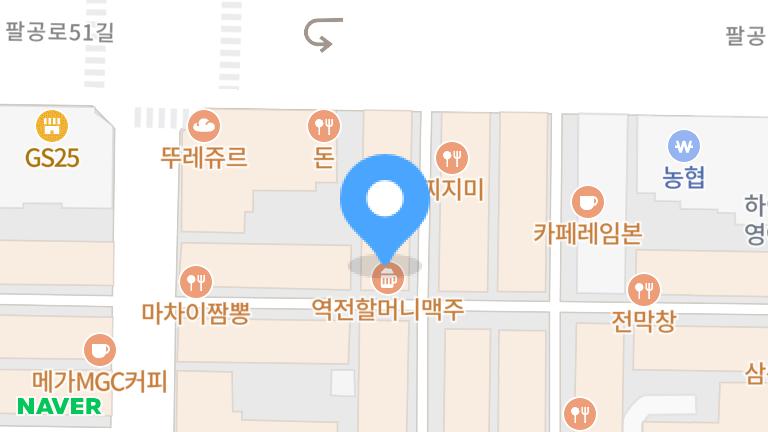This screenshot has width=768, height=432.
Task: Select 마차이짬뽕 restaurant marker
Action: click(x=194, y=281)
